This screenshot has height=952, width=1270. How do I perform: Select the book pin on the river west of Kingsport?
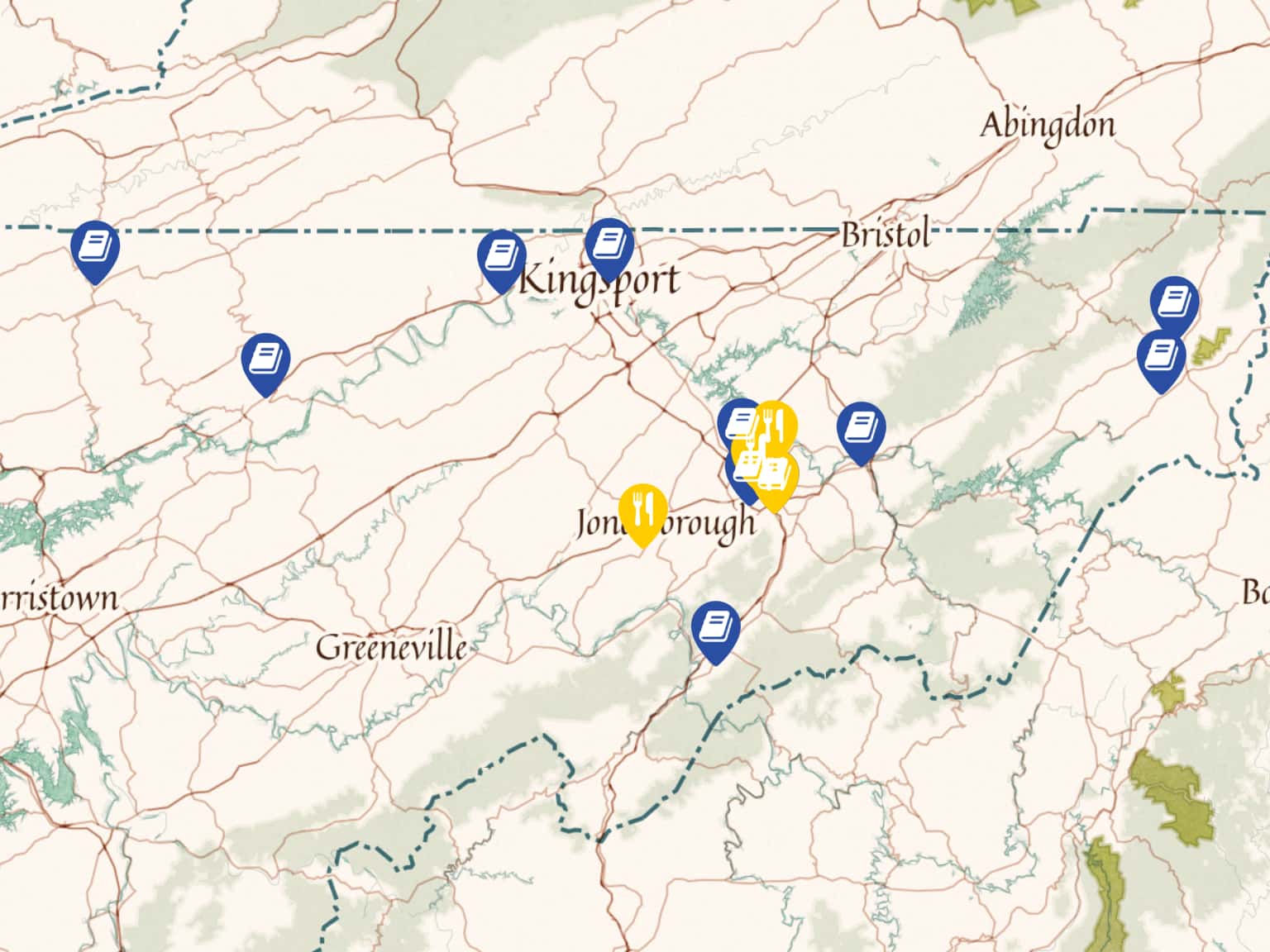pyautogui.click(x=265, y=359)
